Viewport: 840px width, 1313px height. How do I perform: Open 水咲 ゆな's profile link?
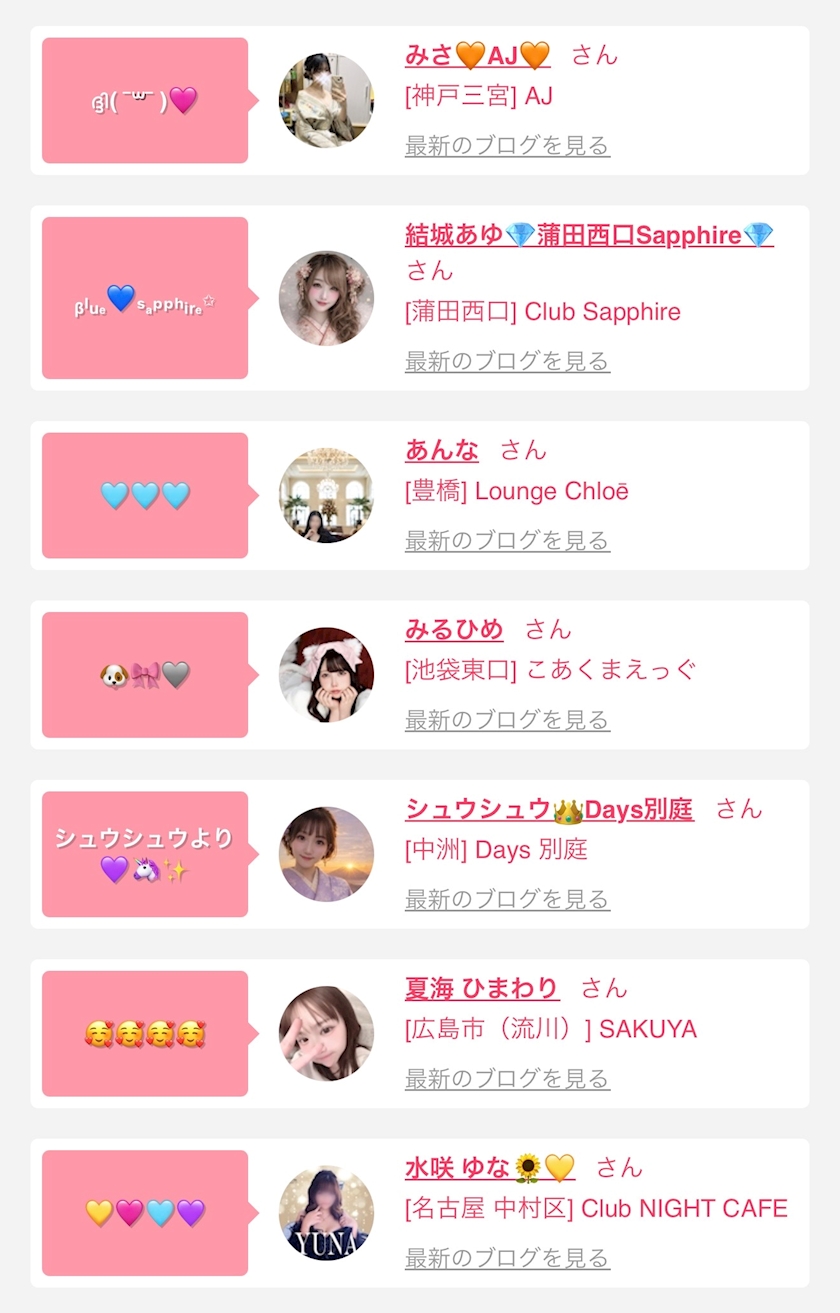point(490,1167)
